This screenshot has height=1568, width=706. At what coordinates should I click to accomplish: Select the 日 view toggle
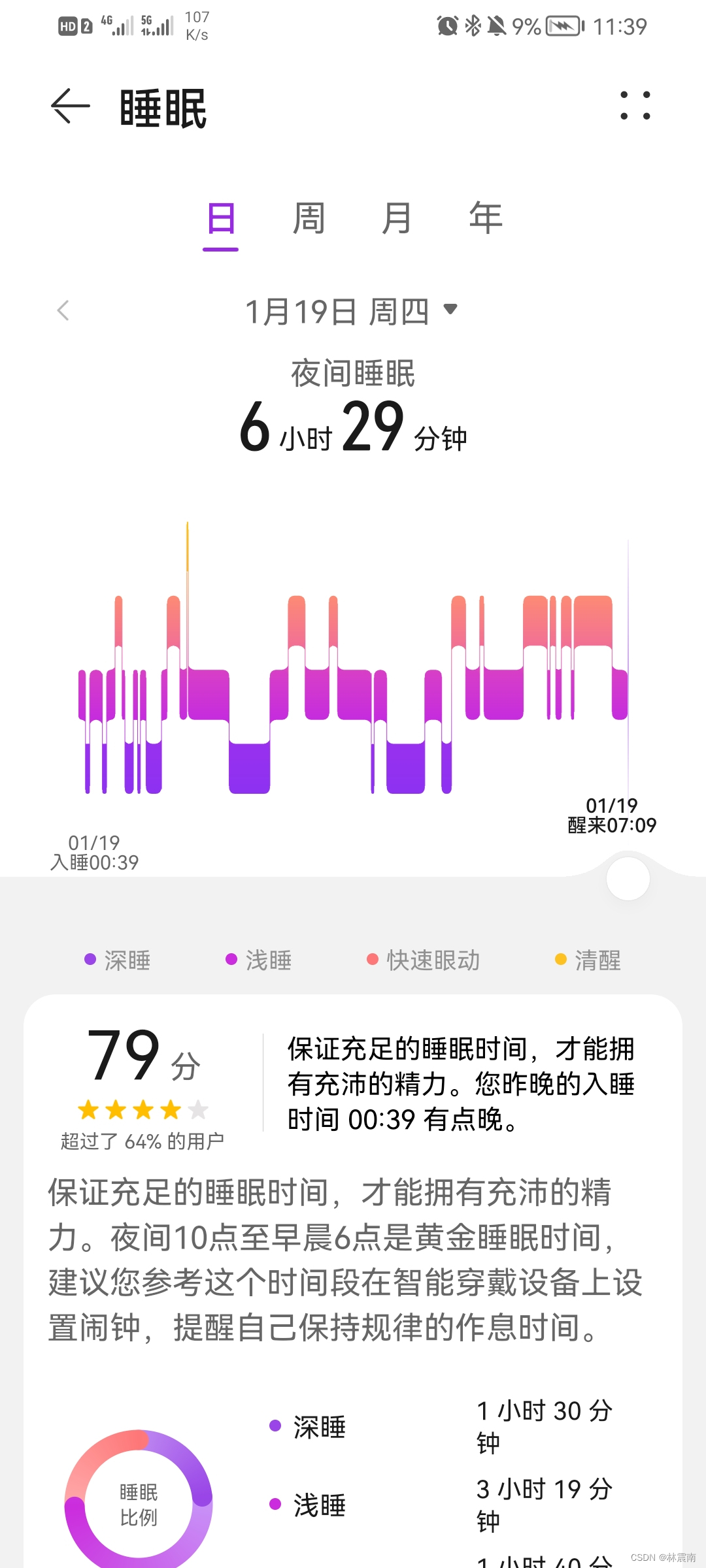pos(221,219)
